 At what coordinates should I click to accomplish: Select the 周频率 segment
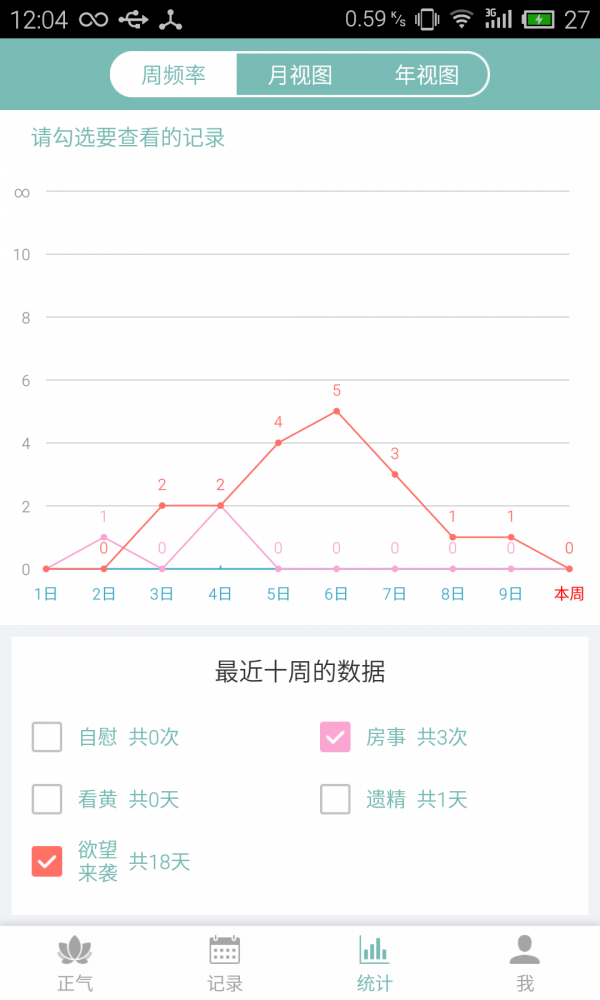[173, 75]
